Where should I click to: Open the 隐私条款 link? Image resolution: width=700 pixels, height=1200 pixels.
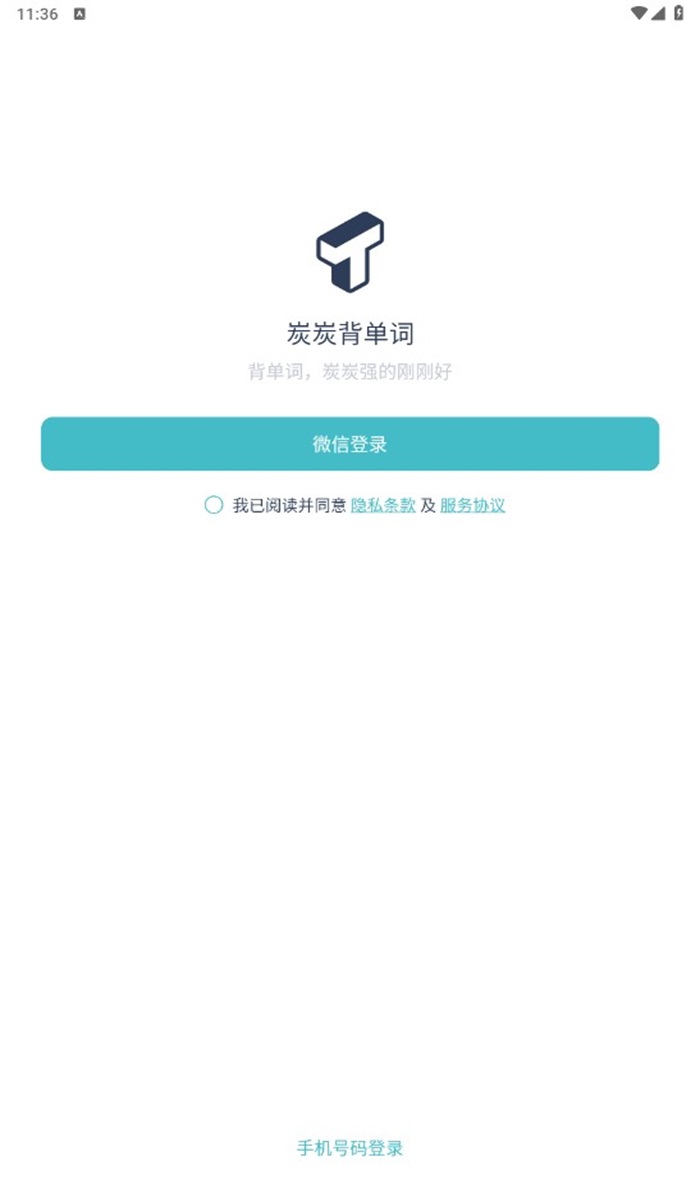[383, 506]
